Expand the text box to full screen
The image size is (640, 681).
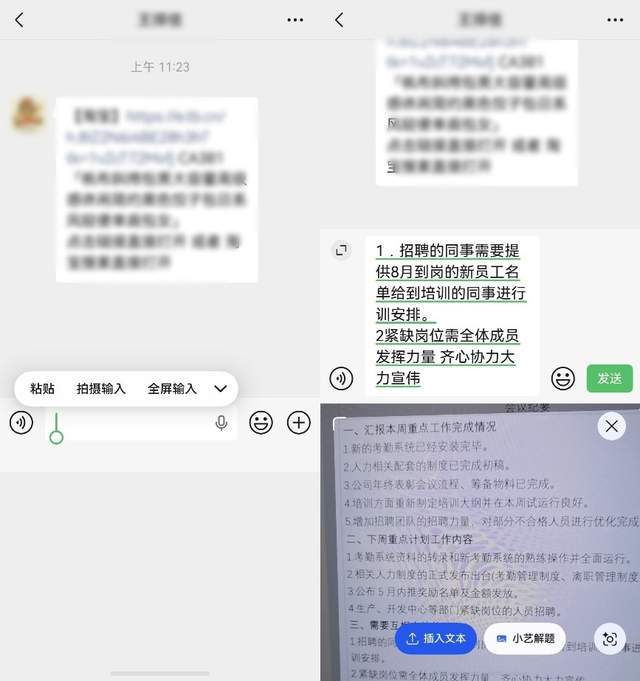[341, 250]
